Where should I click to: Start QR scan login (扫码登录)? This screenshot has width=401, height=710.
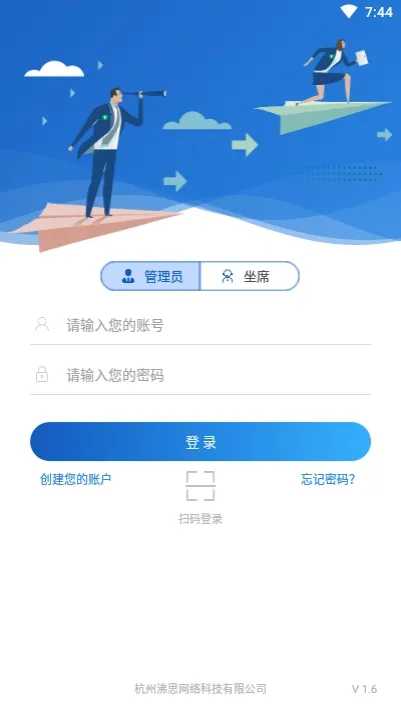pyautogui.click(x=200, y=497)
